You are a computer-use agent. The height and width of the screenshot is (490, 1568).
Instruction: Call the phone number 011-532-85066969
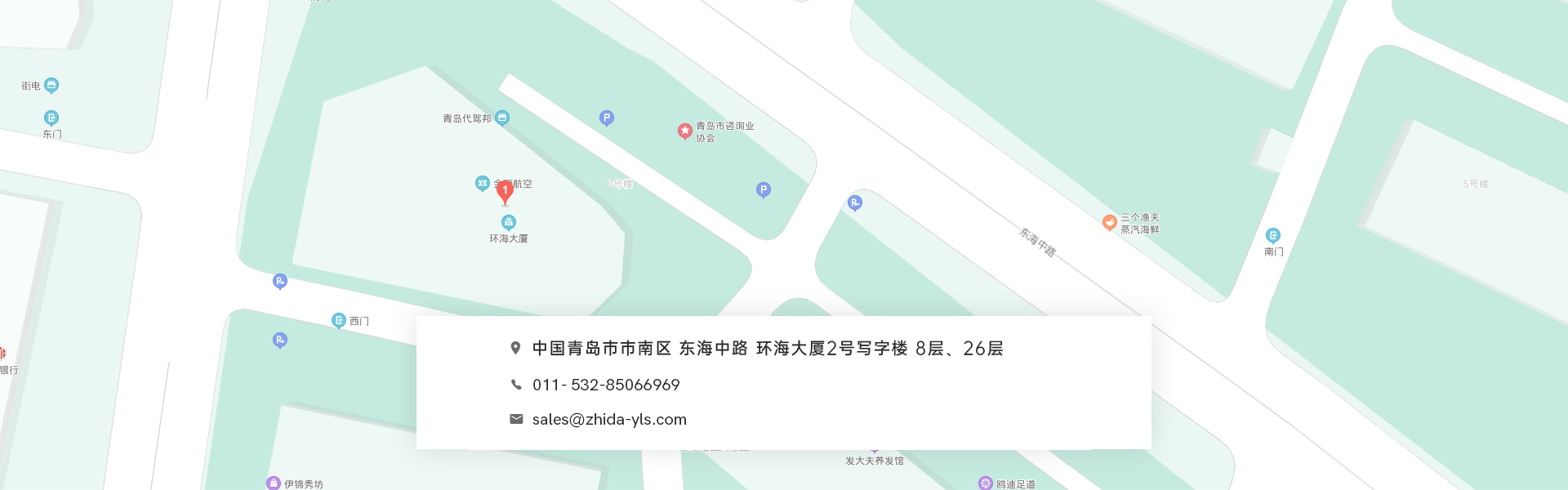(606, 385)
